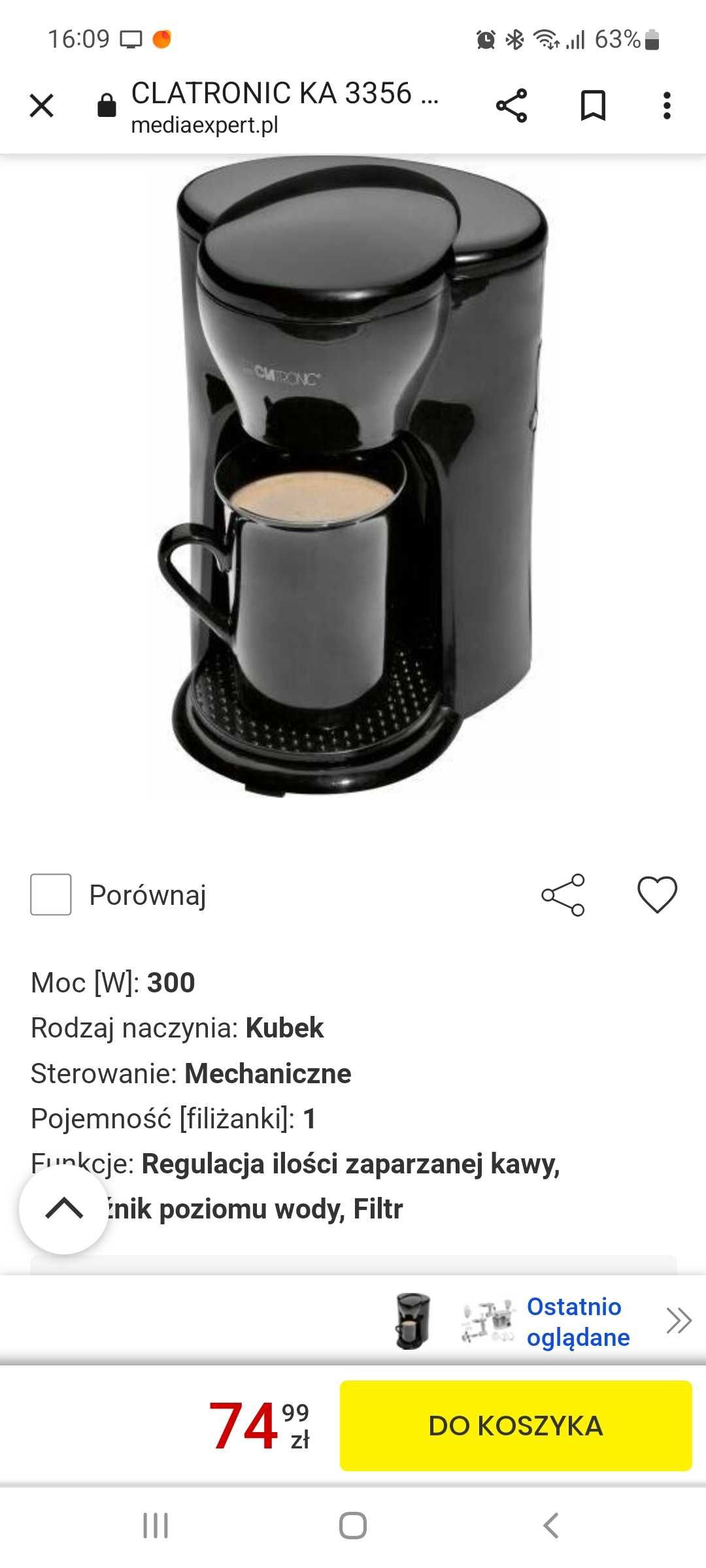Go back using the system back button

[x=551, y=1526]
